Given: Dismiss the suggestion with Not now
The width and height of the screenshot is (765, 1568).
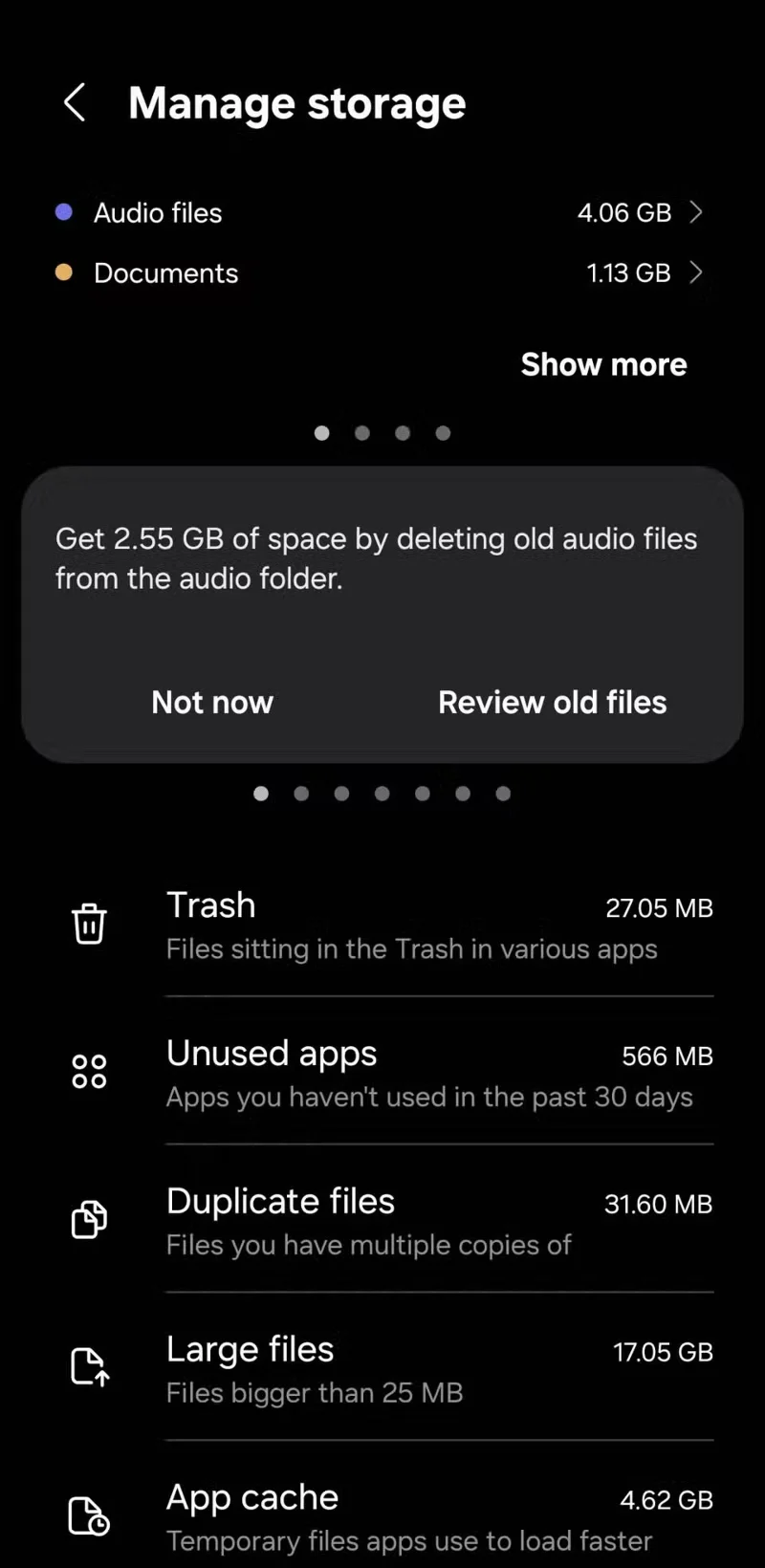Looking at the screenshot, I should click(212, 702).
